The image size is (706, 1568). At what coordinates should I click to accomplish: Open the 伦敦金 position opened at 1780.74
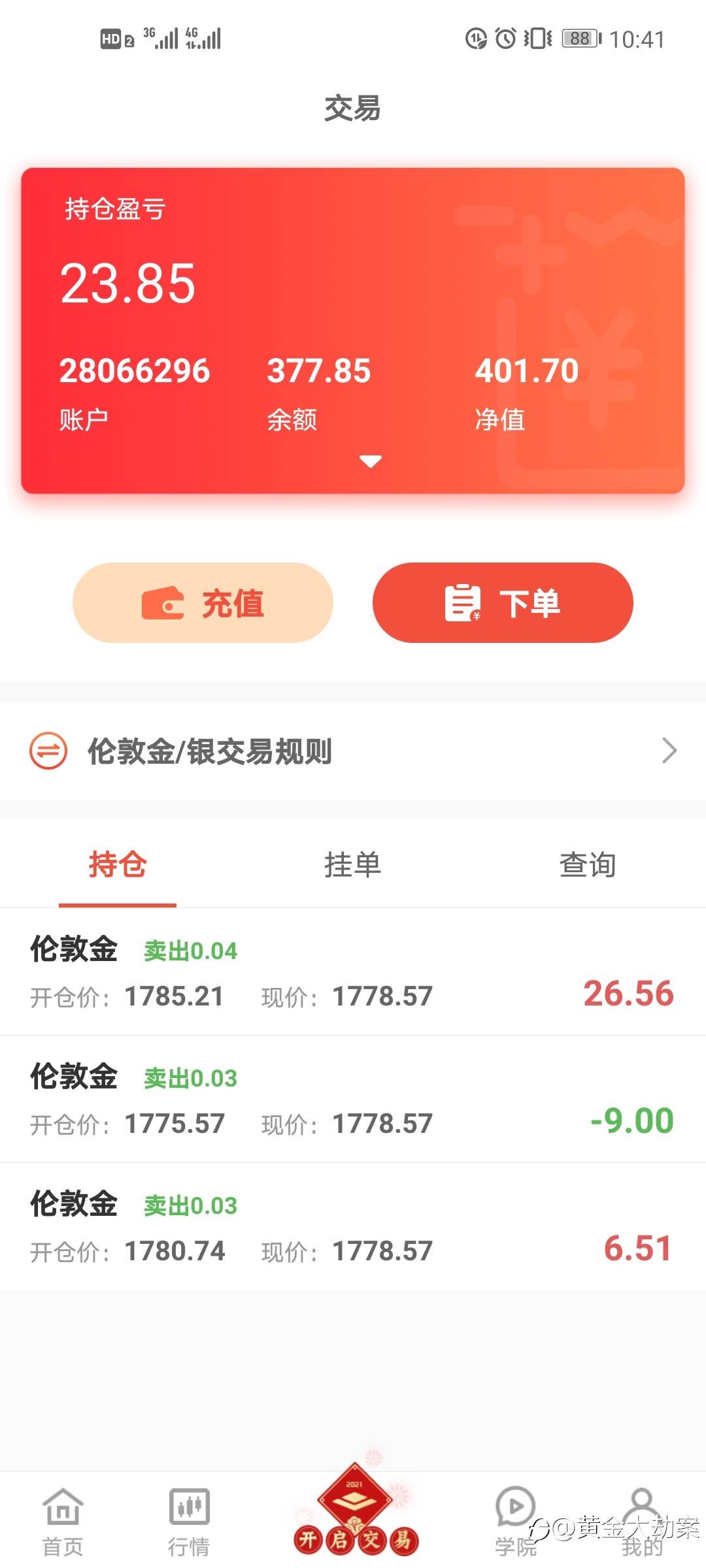353,1226
